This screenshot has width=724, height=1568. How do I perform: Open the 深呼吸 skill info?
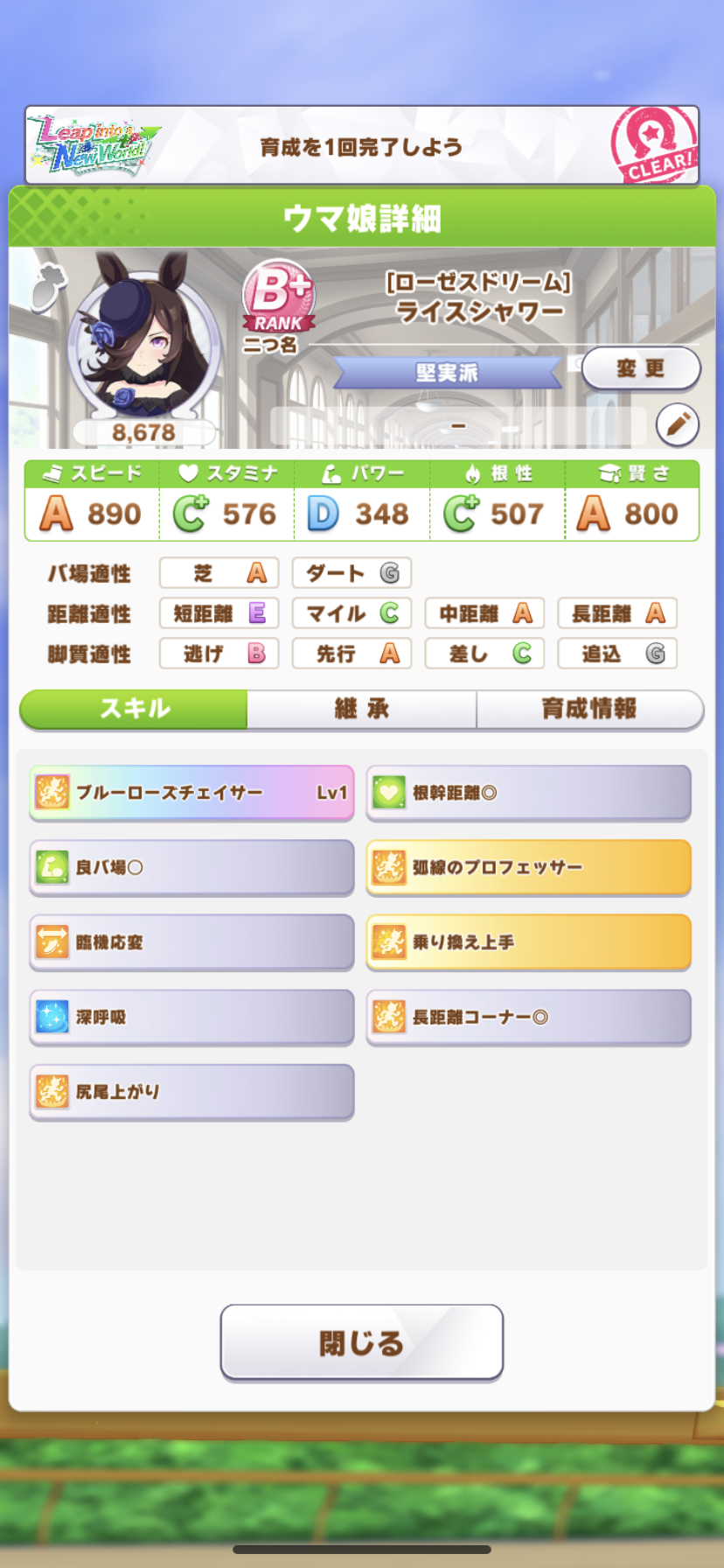click(191, 1017)
